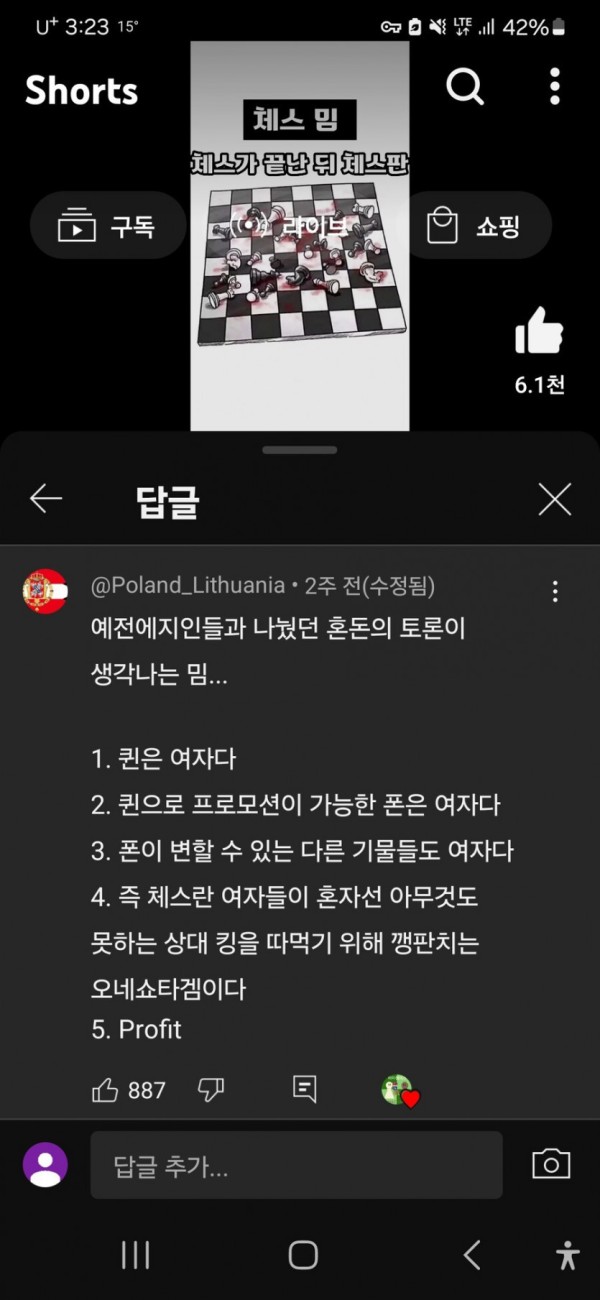Open options for @Poland_Lithuania's comment

coord(555,591)
